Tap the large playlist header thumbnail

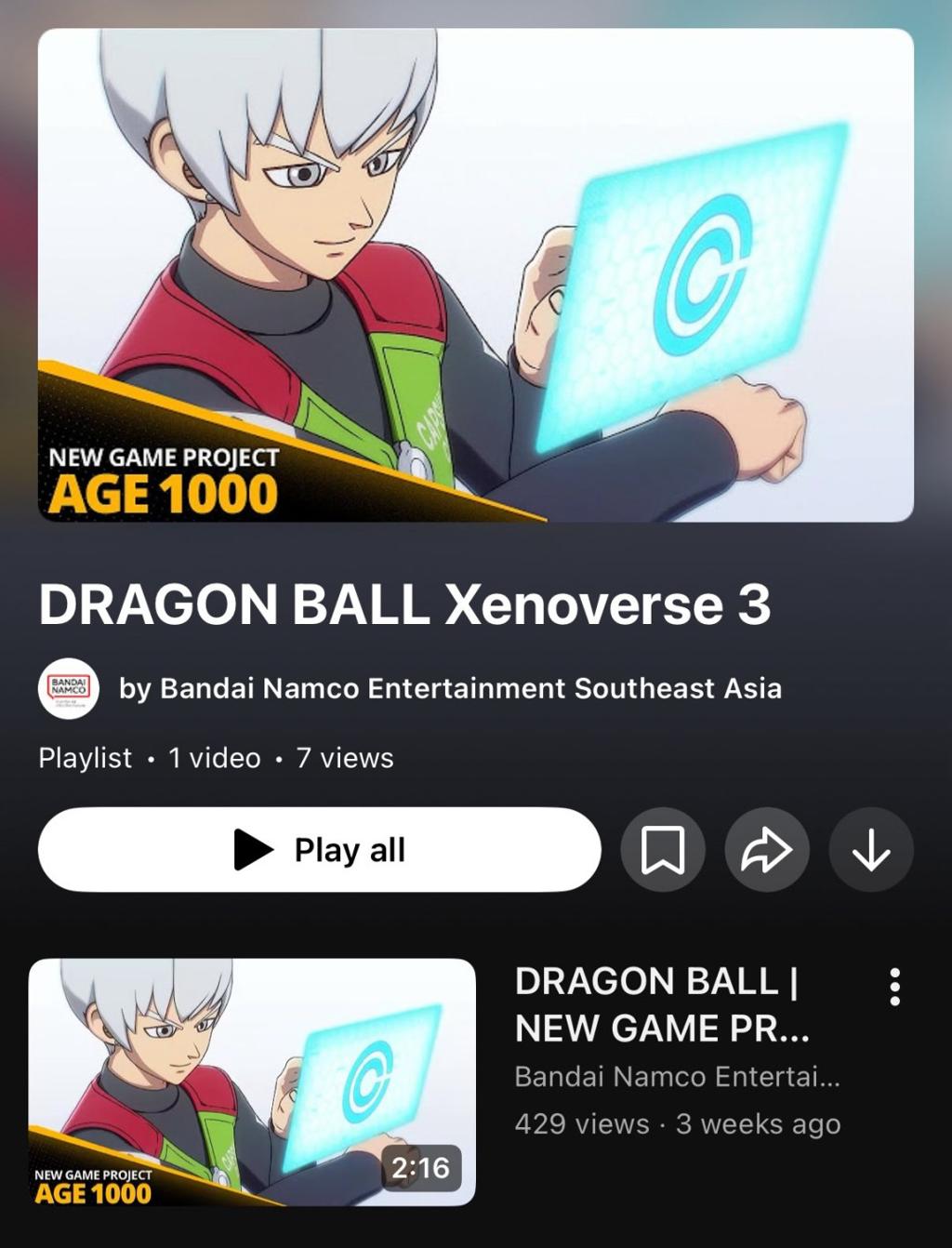(476, 277)
